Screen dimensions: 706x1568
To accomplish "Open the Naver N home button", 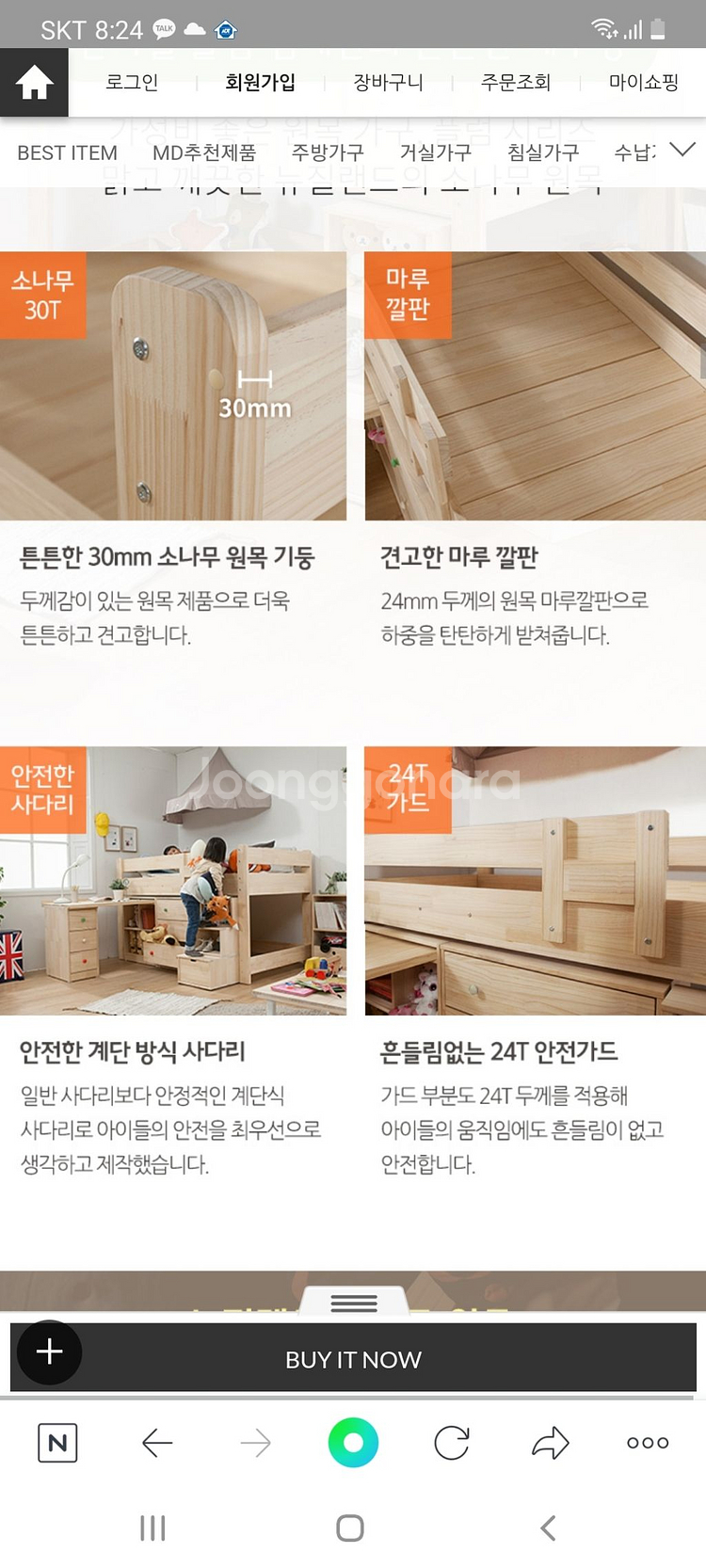I will pyautogui.click(x=57, y=1443).
